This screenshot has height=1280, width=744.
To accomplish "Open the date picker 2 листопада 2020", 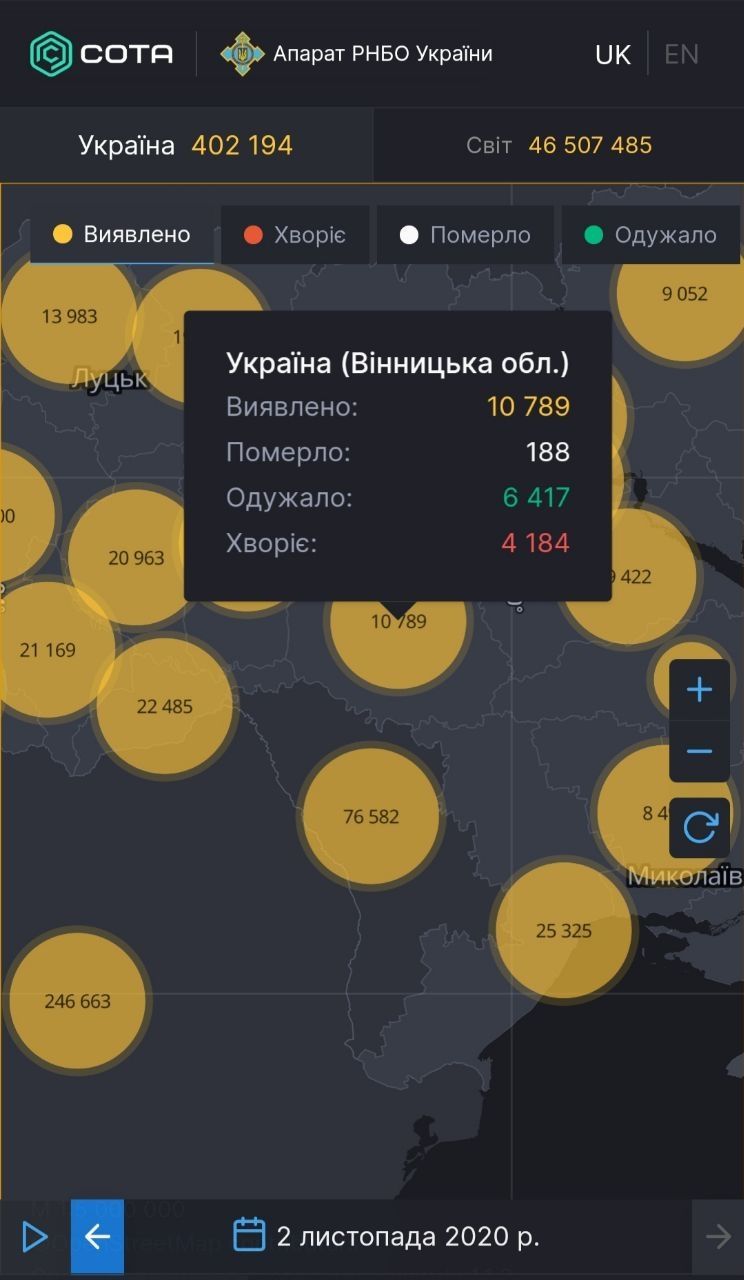I will pos(388,1236).
